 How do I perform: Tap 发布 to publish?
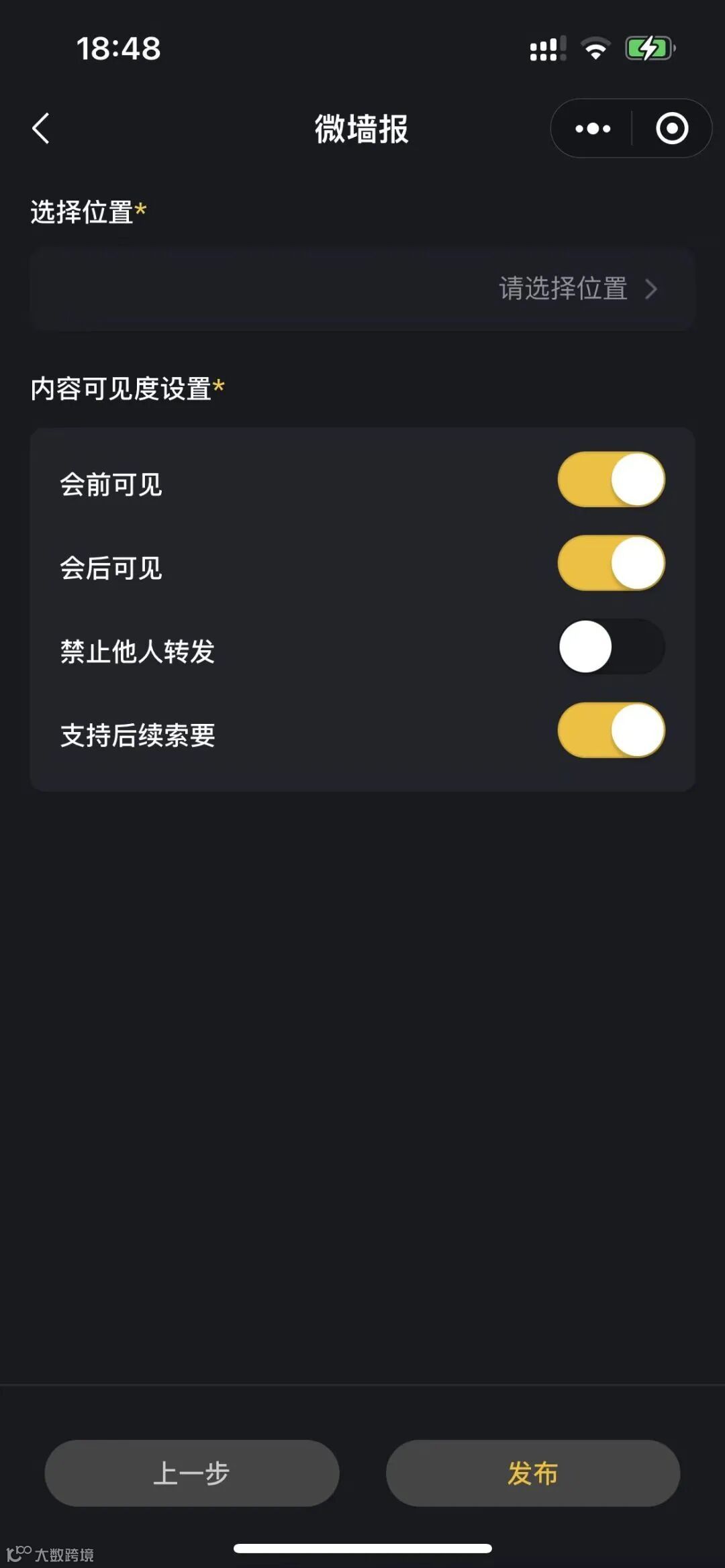(x=533, y=1473)
